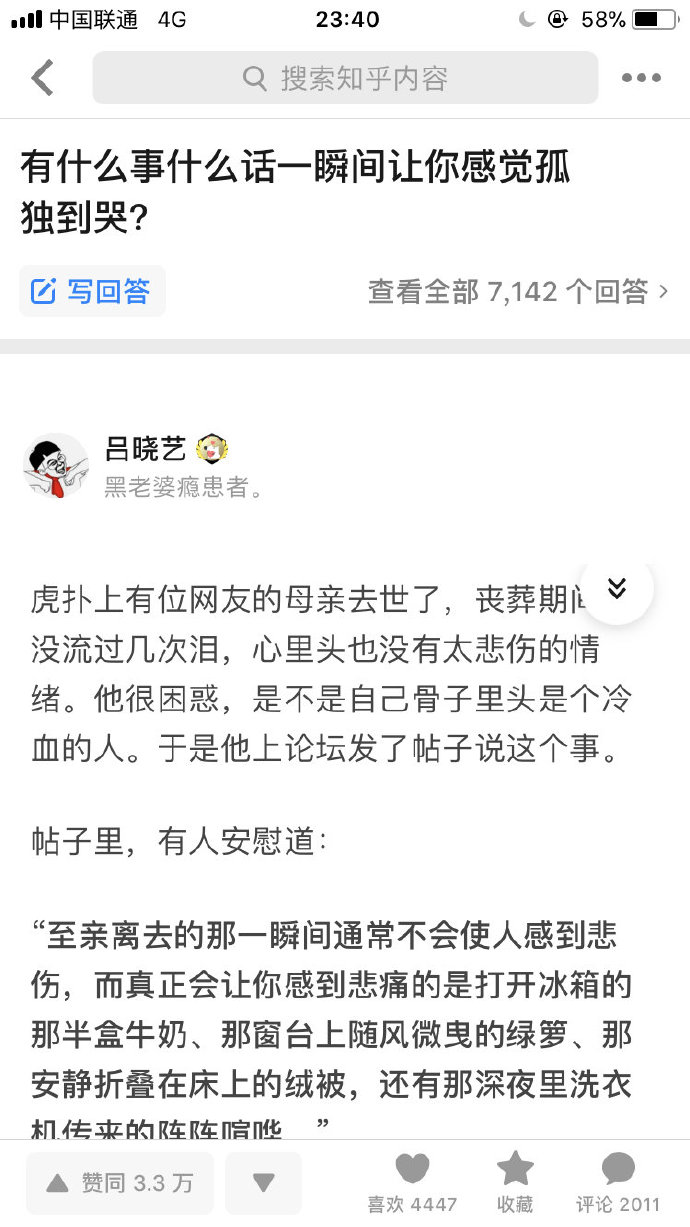Open the three-dot overflow menu
The image size is (690, 1227).
point(641,78)
